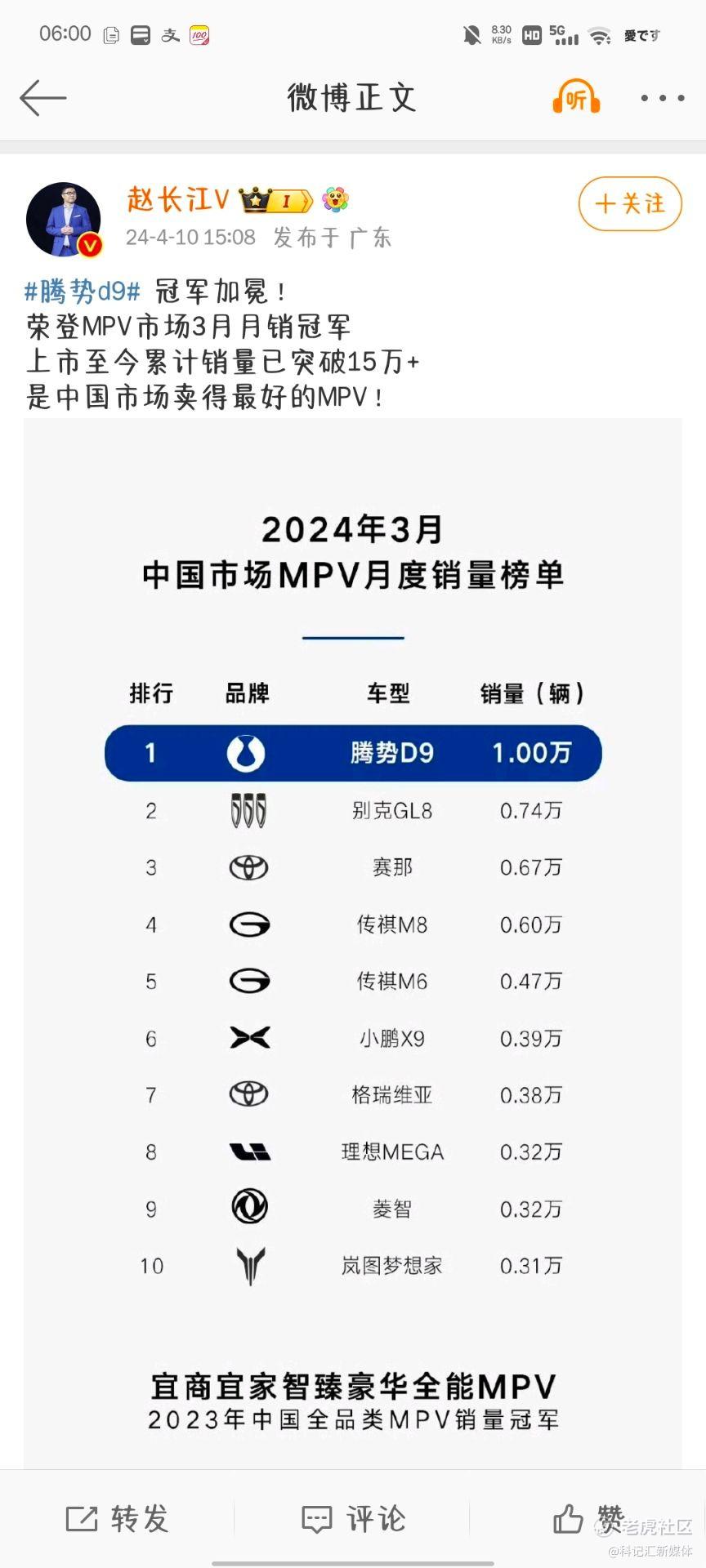Tap the orange listen (听) audio icon
706x1568 pixels.
[x=574, y=98]
